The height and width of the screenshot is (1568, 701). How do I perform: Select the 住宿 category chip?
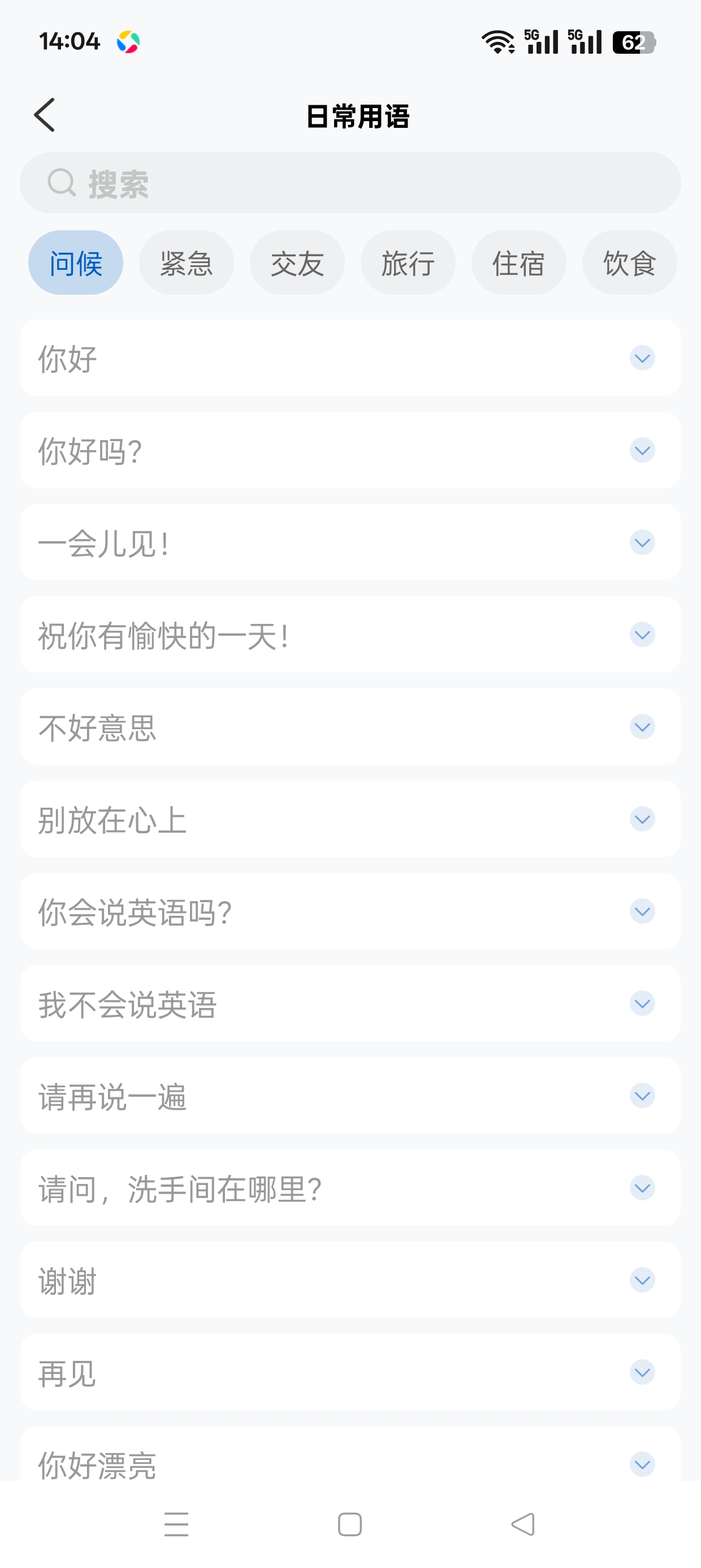pyautogui.click(x=518, y=263)
